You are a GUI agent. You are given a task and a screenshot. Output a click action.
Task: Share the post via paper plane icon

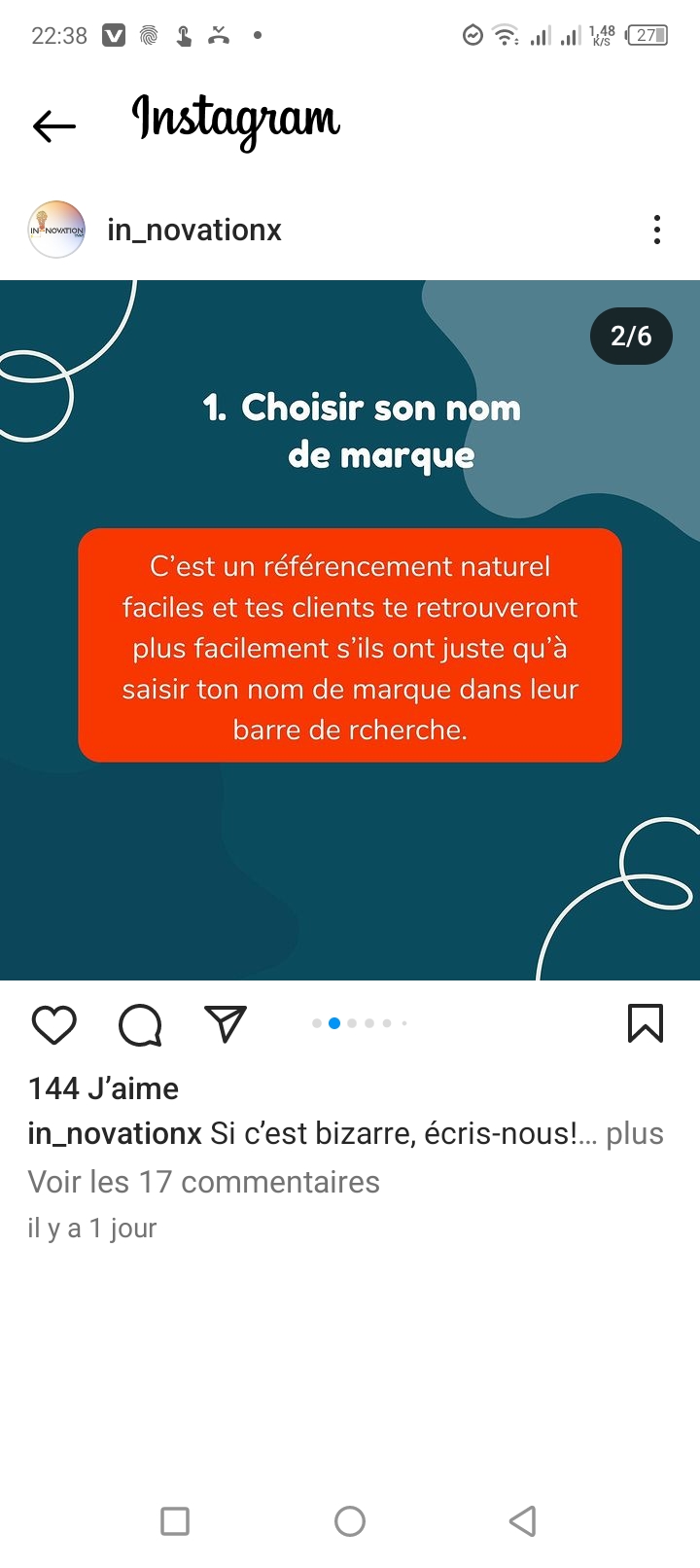[226, 1023]
